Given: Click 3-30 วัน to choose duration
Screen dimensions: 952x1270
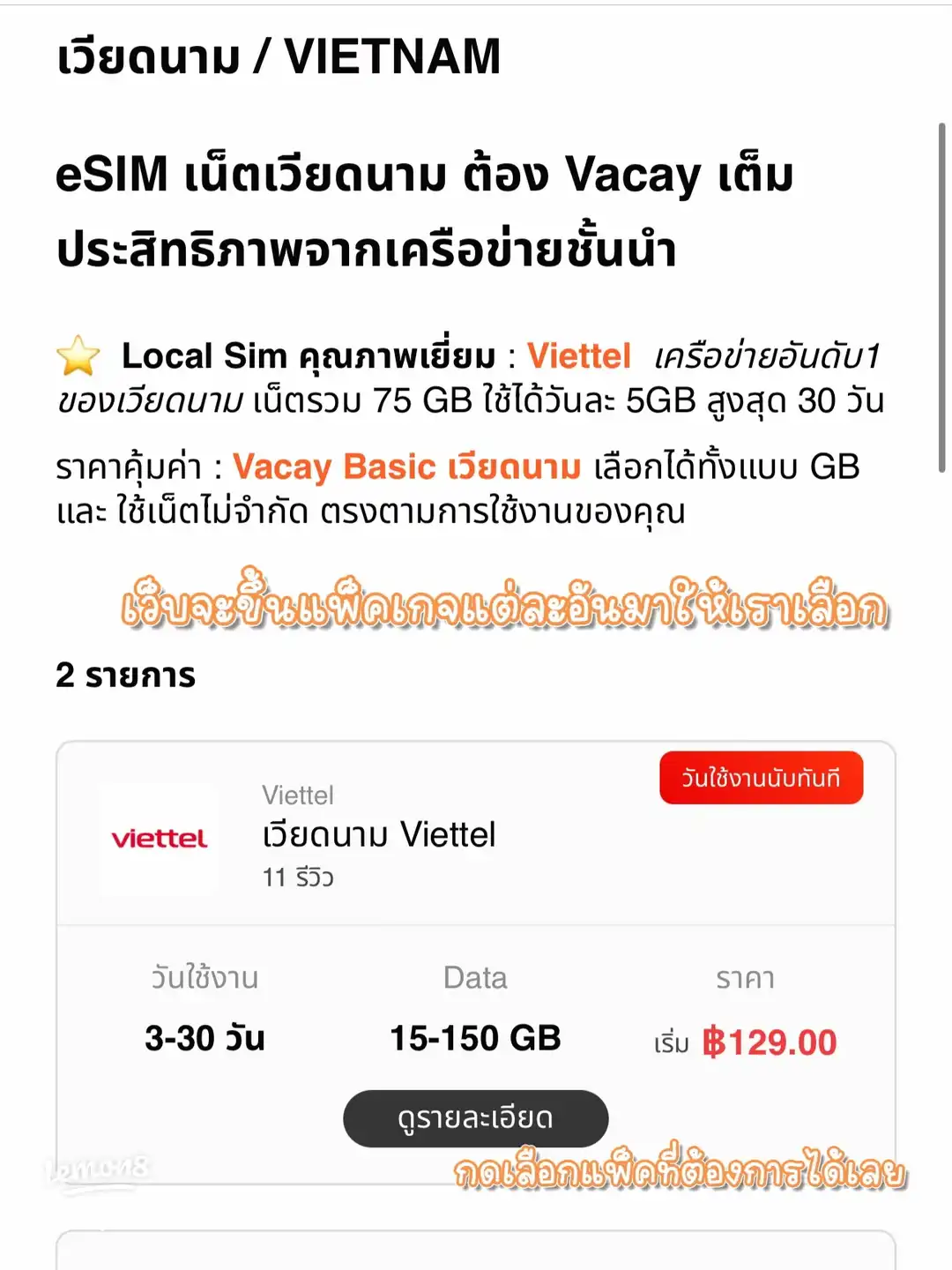Looking at the screenshot, I should tap(206, 1040).
